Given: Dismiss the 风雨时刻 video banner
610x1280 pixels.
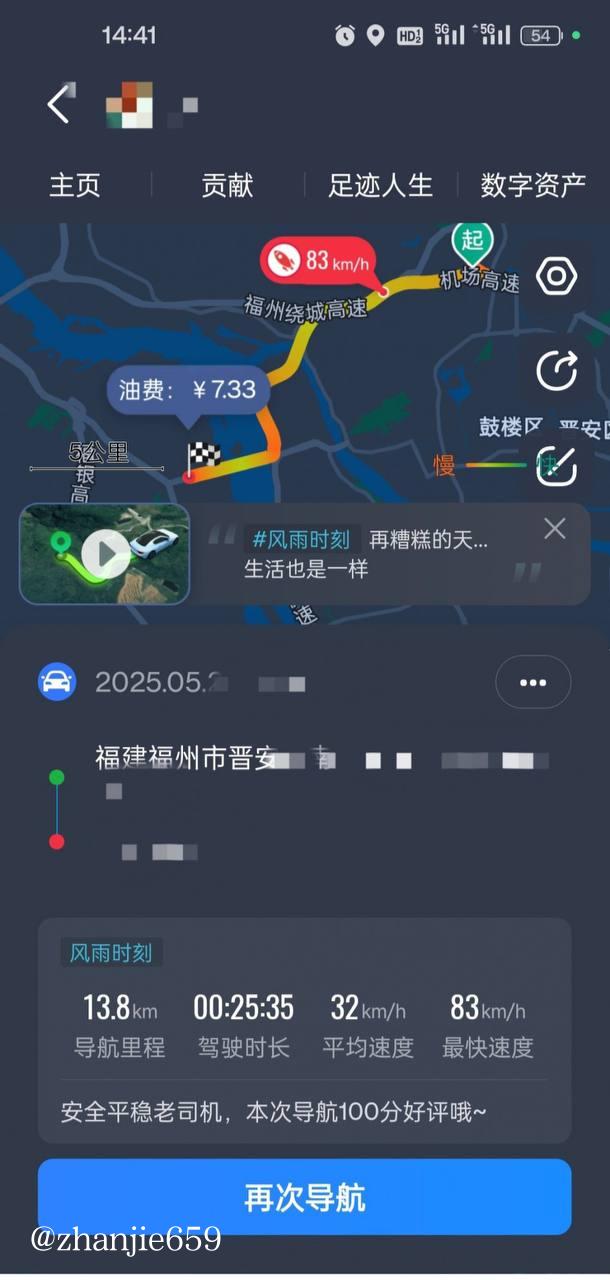Looking at the screenshot, I should pyautogui.click(x=555, y=529).
